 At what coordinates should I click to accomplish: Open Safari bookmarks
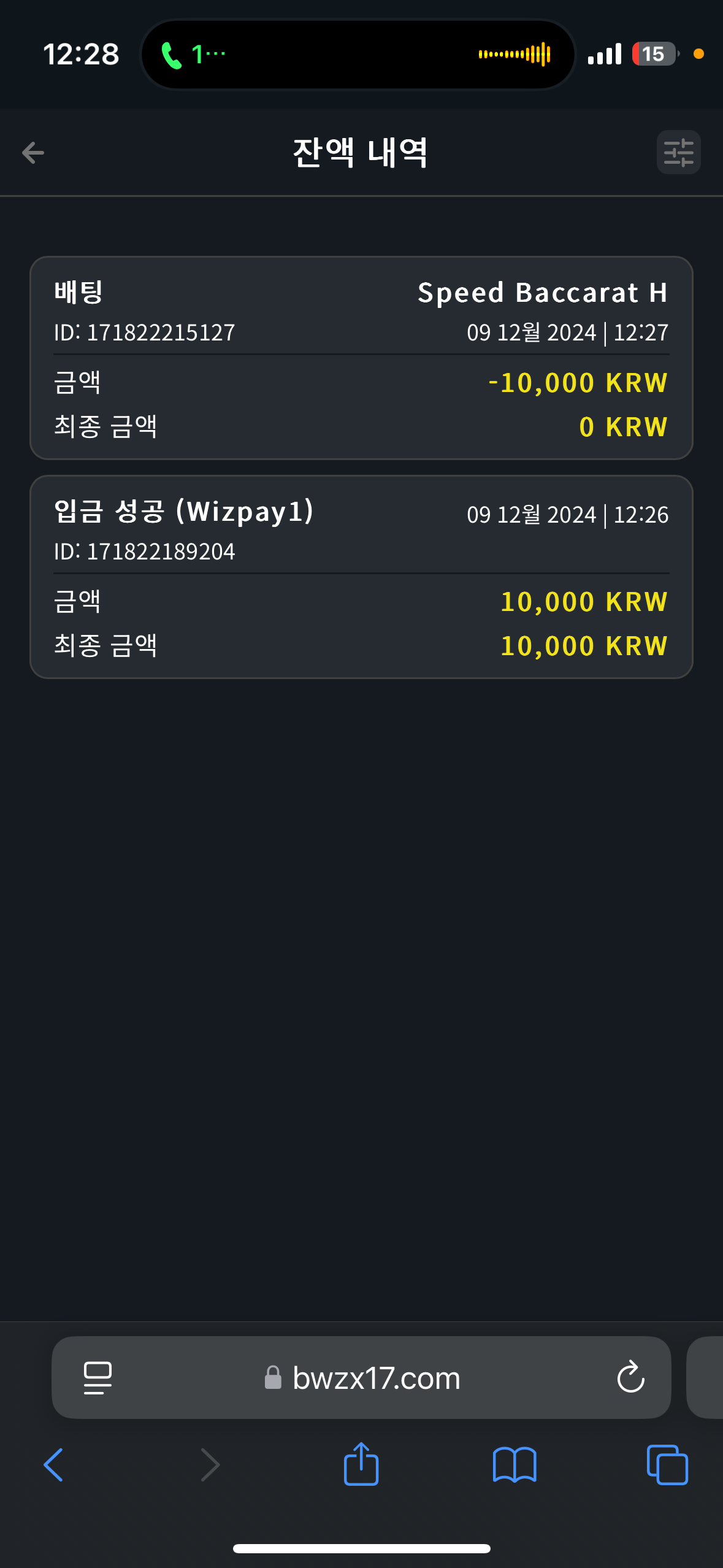pos(515,1465)
